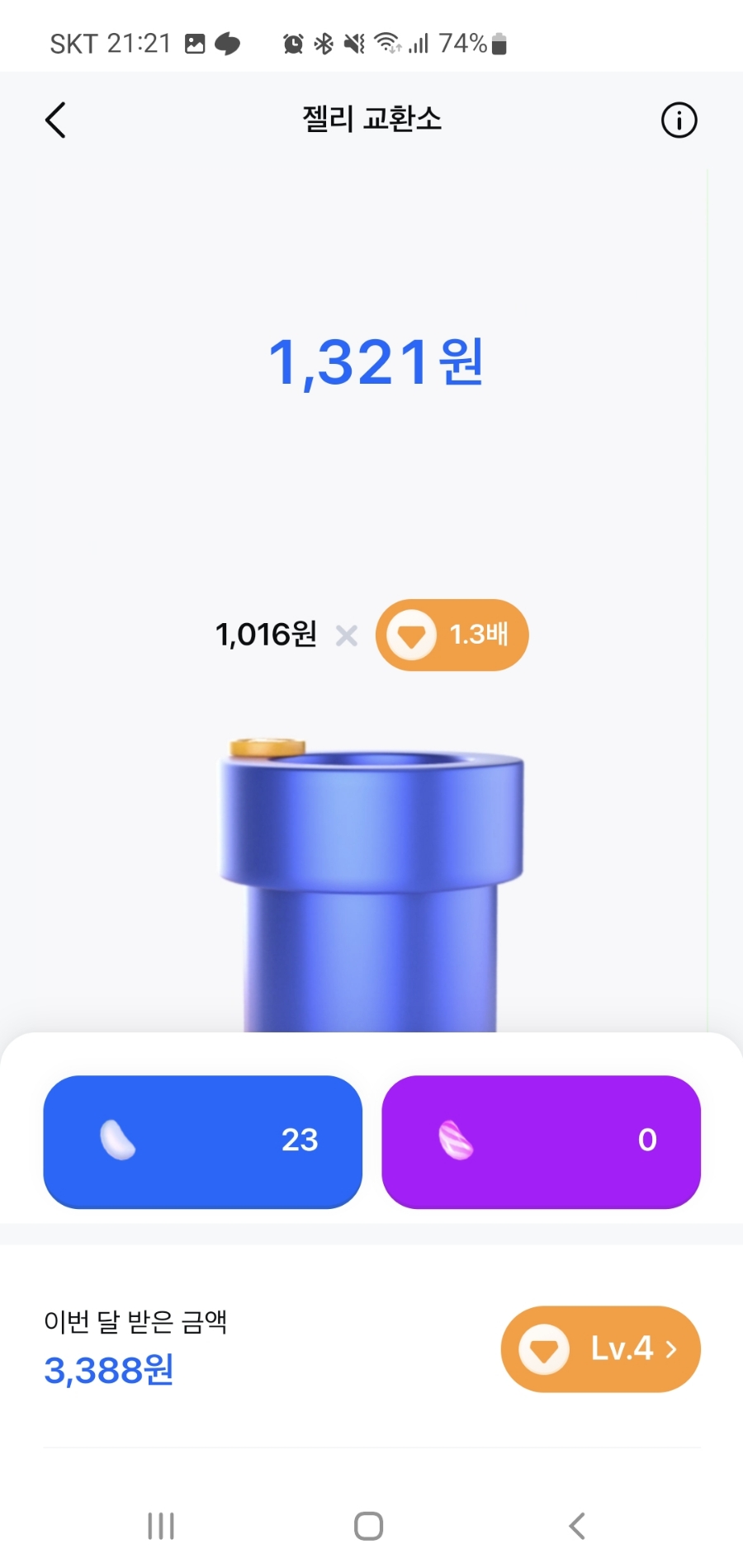The width and height of the screenshot is (743, 1568).
Task: Exchange the 23 blue jellies
Action: (x=203, y=1141)
